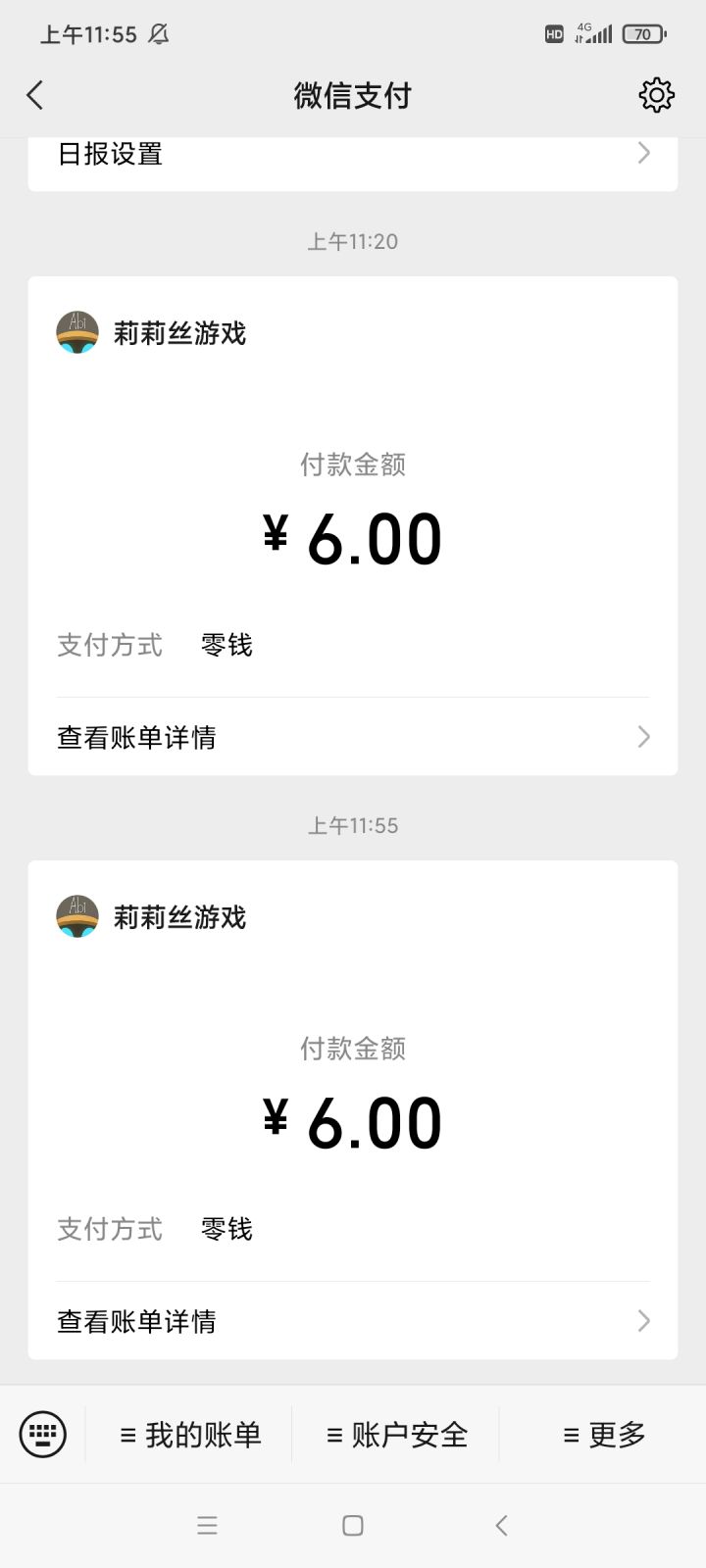Open the settings gear icon
The width and height of the screenshot is (706, 1568).
(656, 95)
